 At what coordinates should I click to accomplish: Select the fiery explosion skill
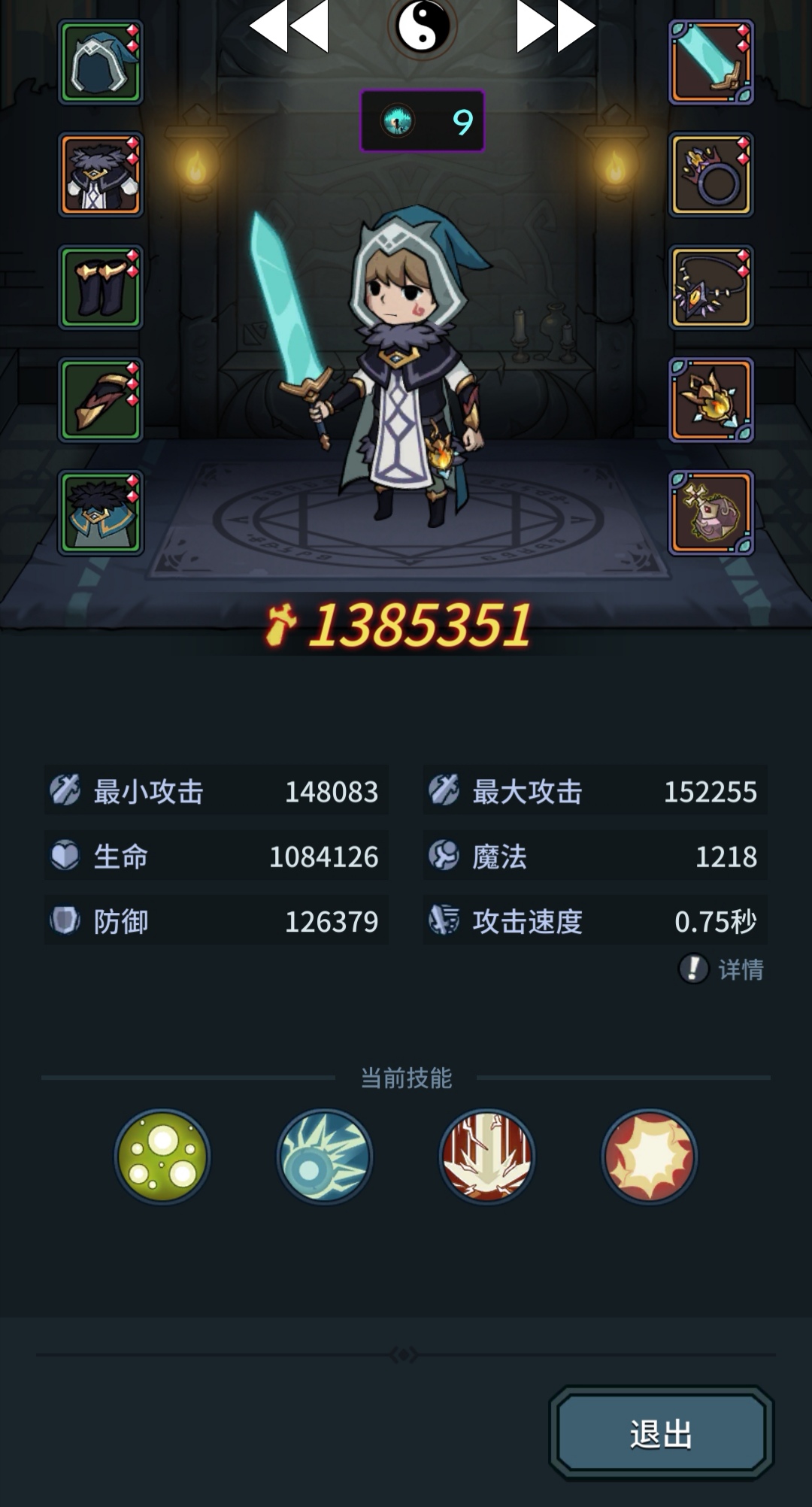pos(650,1157)
